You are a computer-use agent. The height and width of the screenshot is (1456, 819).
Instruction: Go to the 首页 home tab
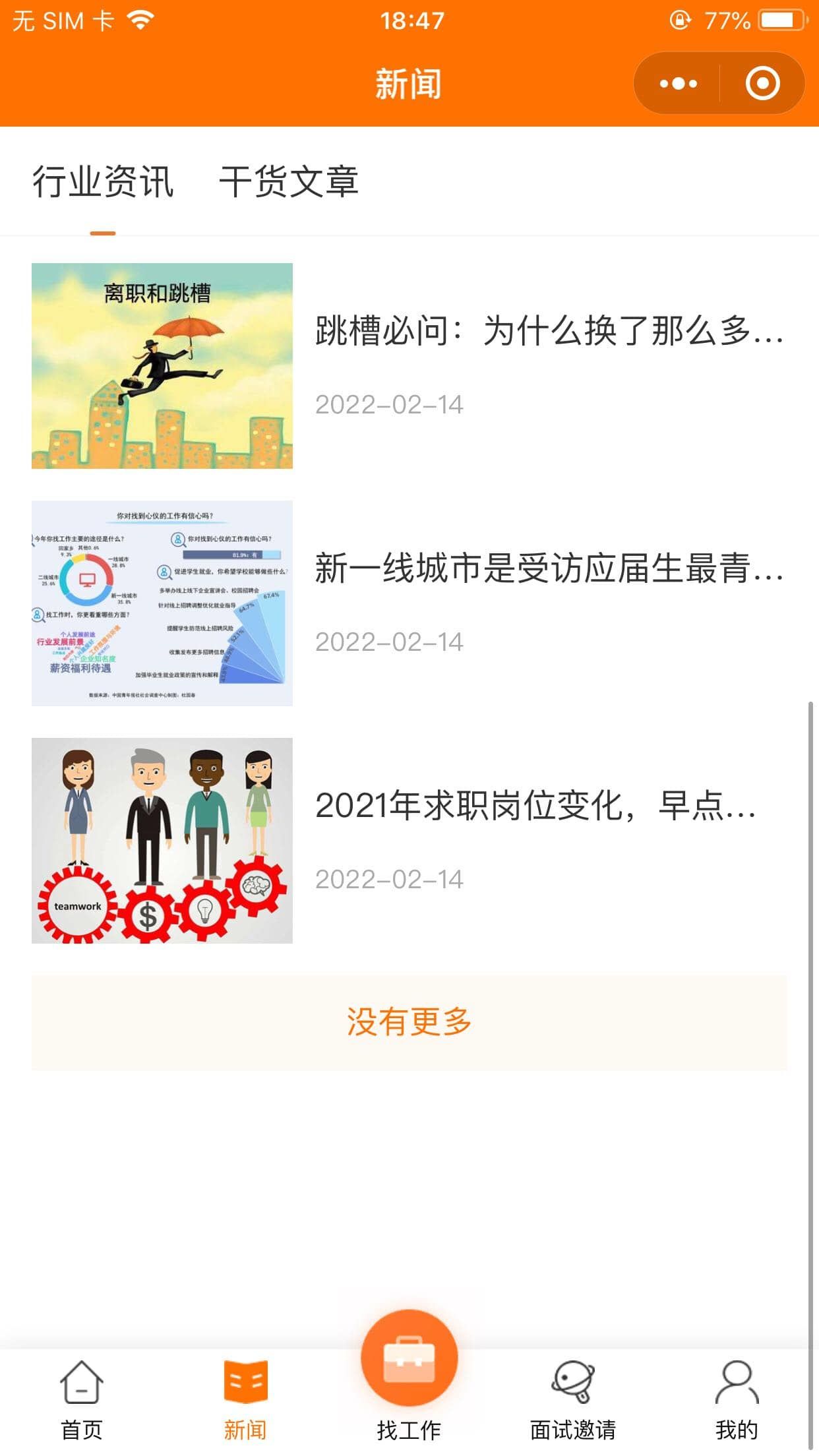pyautogui.click(x=82, y=1401)
